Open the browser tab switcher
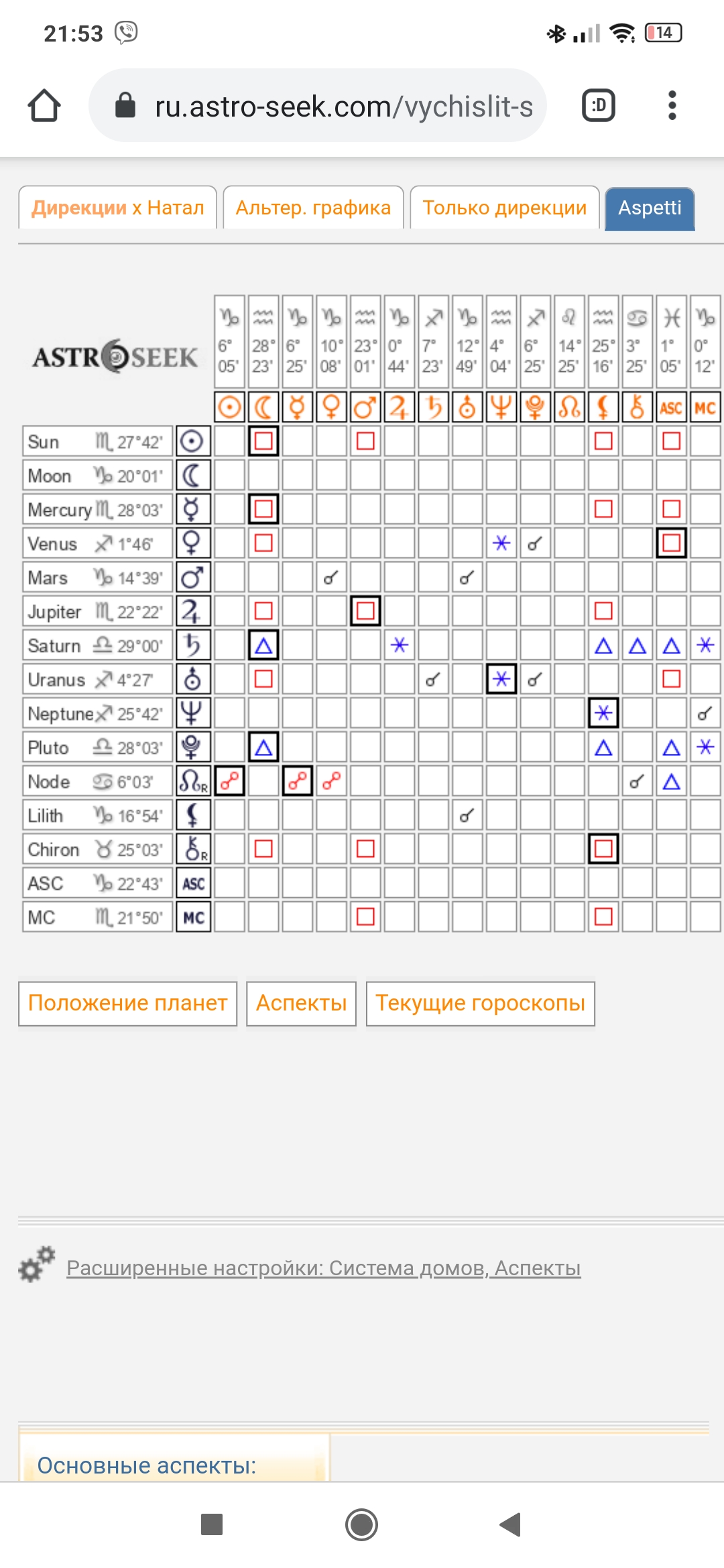Screen dimensions: 724x1568 pos(599,105)
